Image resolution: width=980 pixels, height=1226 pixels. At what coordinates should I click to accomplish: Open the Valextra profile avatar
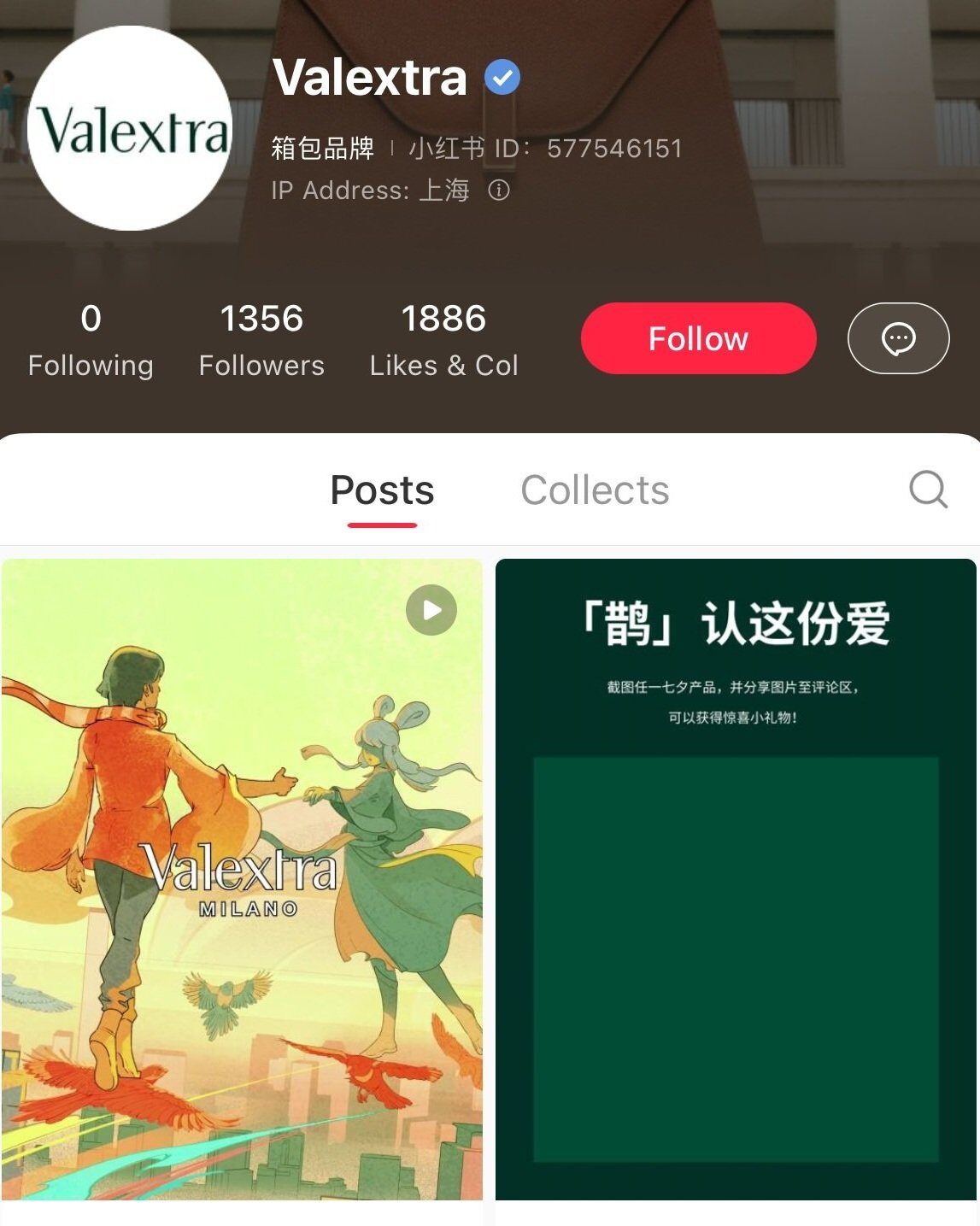[x=130, y=128]
